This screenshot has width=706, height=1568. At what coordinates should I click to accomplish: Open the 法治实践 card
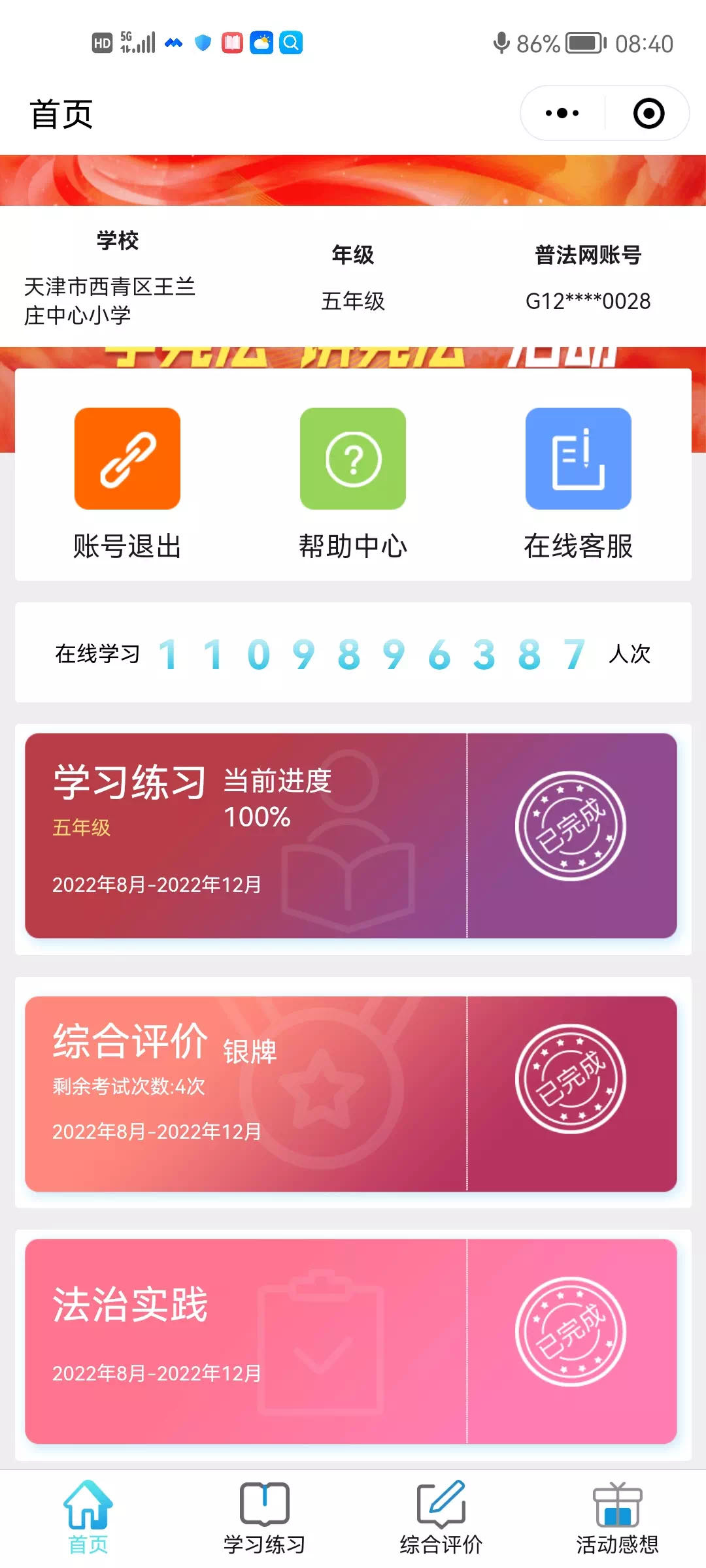(x=350, y=1341)
